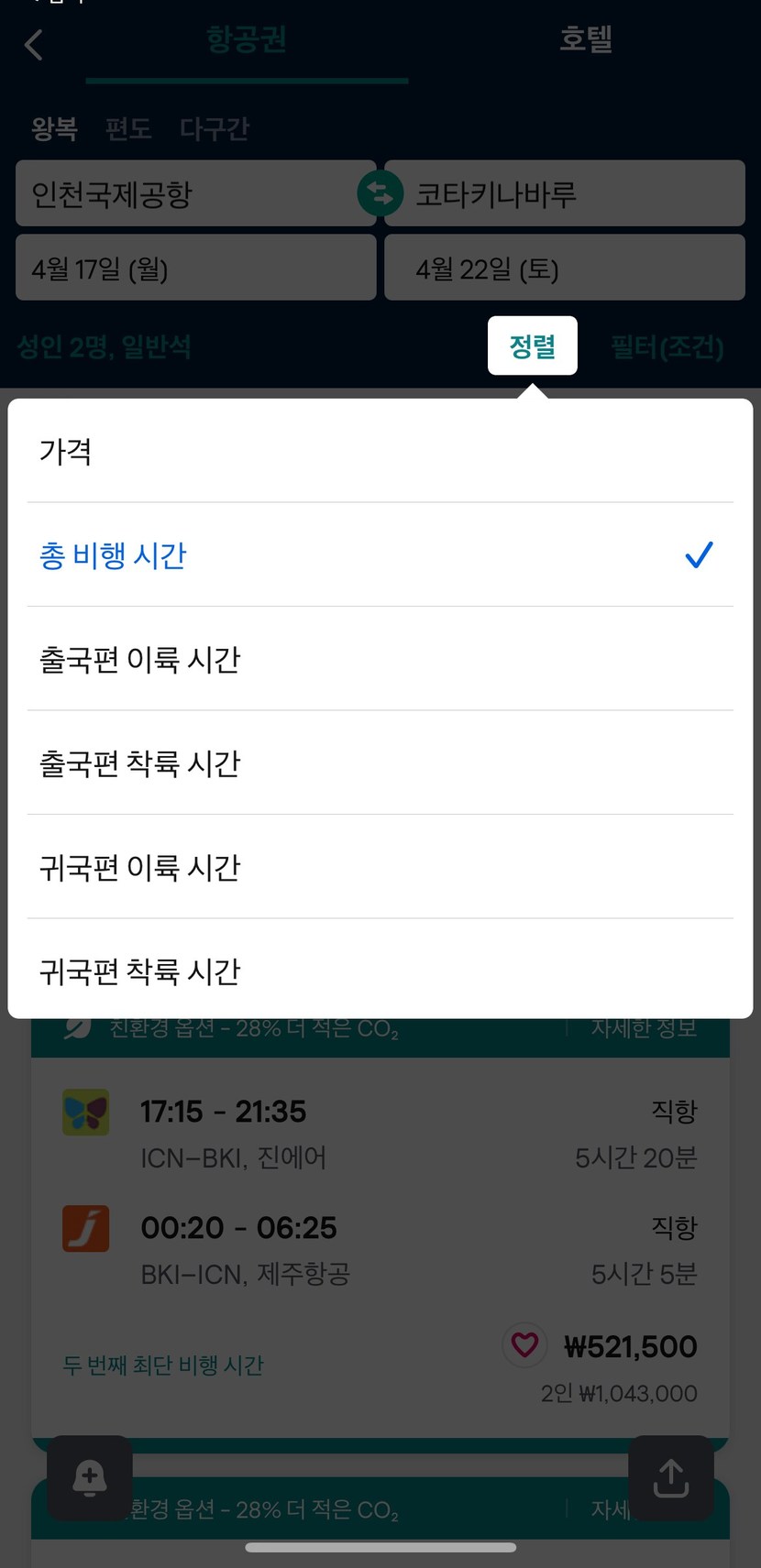Switch to the 항공권 tab
Image resolution: width=761 pixels, height=1568 pixels.
(x=246, y=40)
